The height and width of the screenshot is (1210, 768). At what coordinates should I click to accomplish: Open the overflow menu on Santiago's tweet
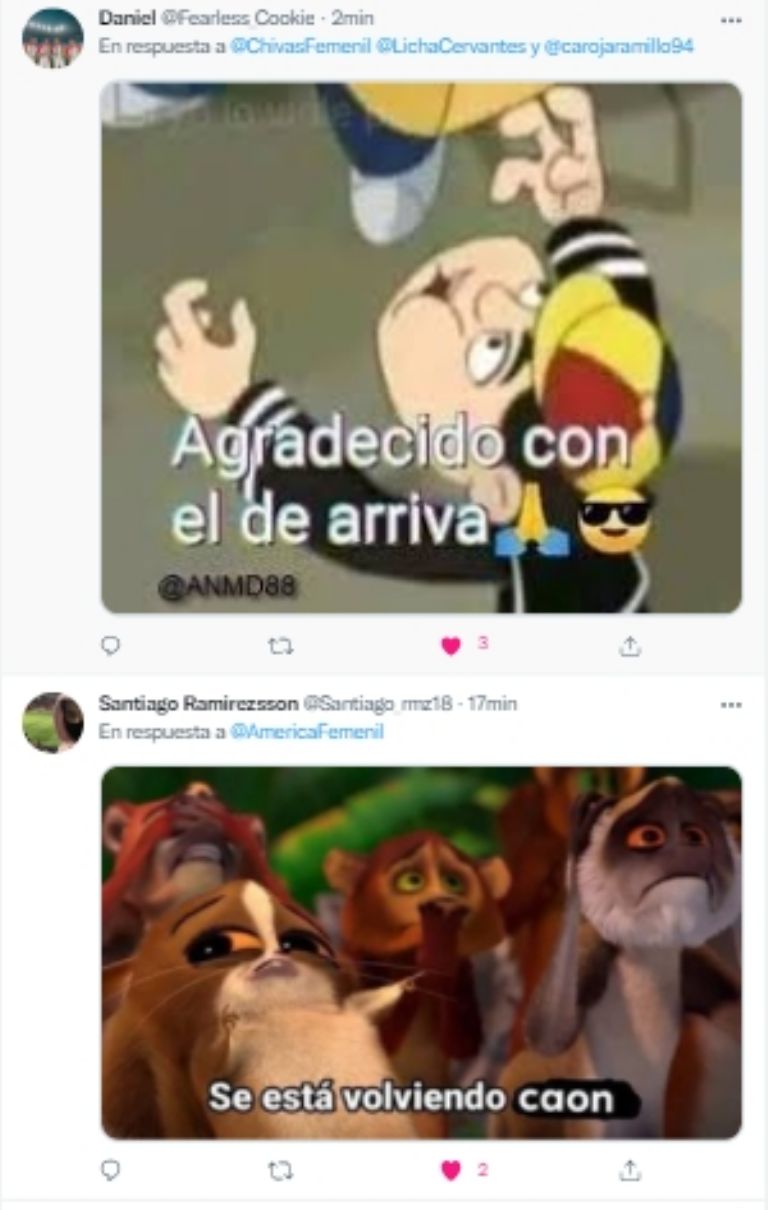[731, 704]
